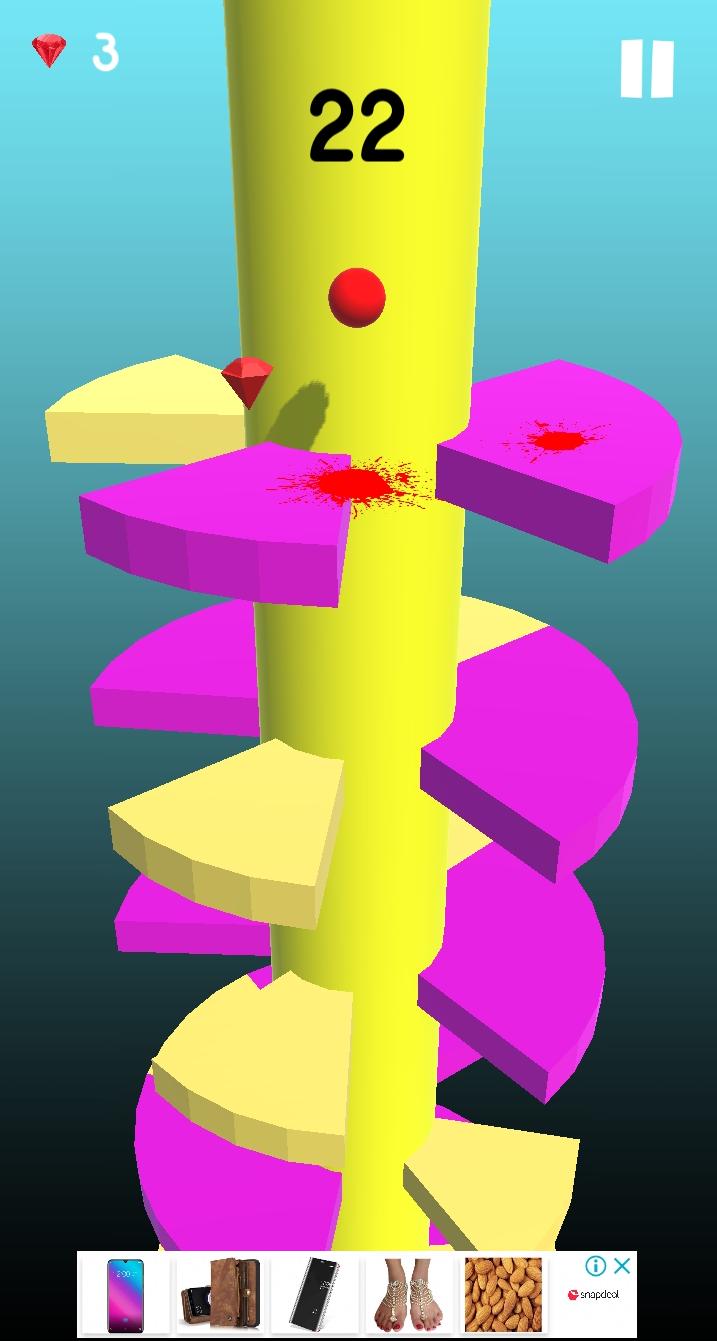The width and height of the screenshot is (717, 1341).
Task: Open the anklet sandals ad item
Action: point(408,1295)
